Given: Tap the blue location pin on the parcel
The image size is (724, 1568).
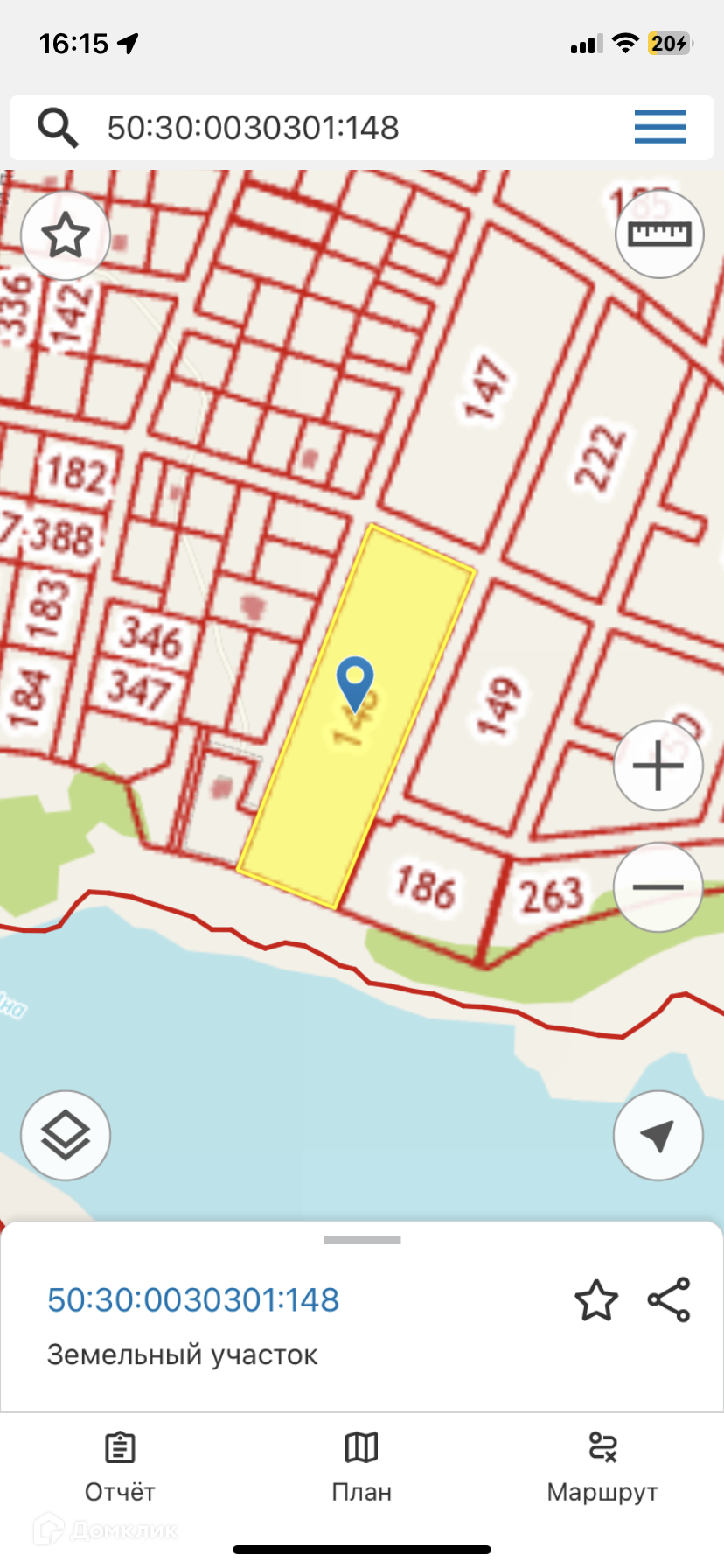Looking at the screenshot, I should coord(355,683).
